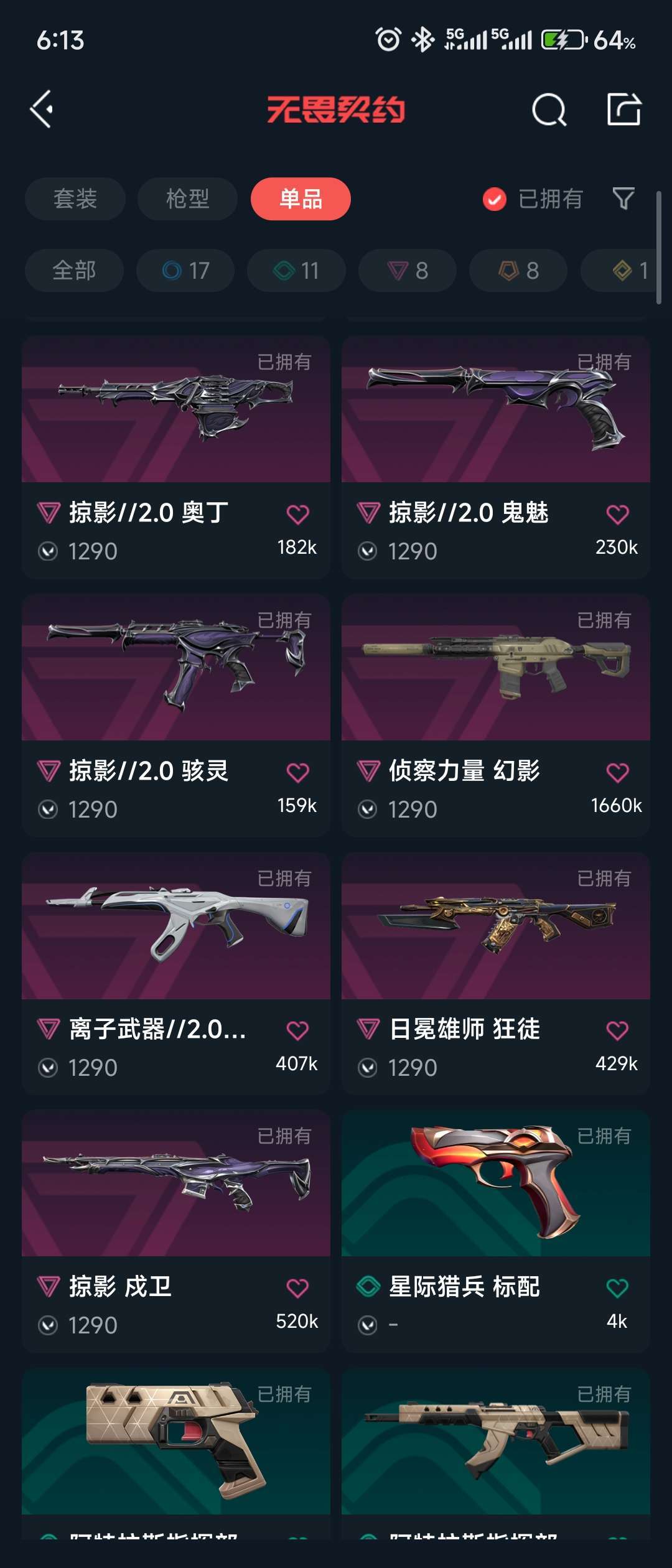Image resolution: width=672 pixels, height=1568 pixels.
Task: Go back using the top-left arrow
Action: tap(42, 110)
